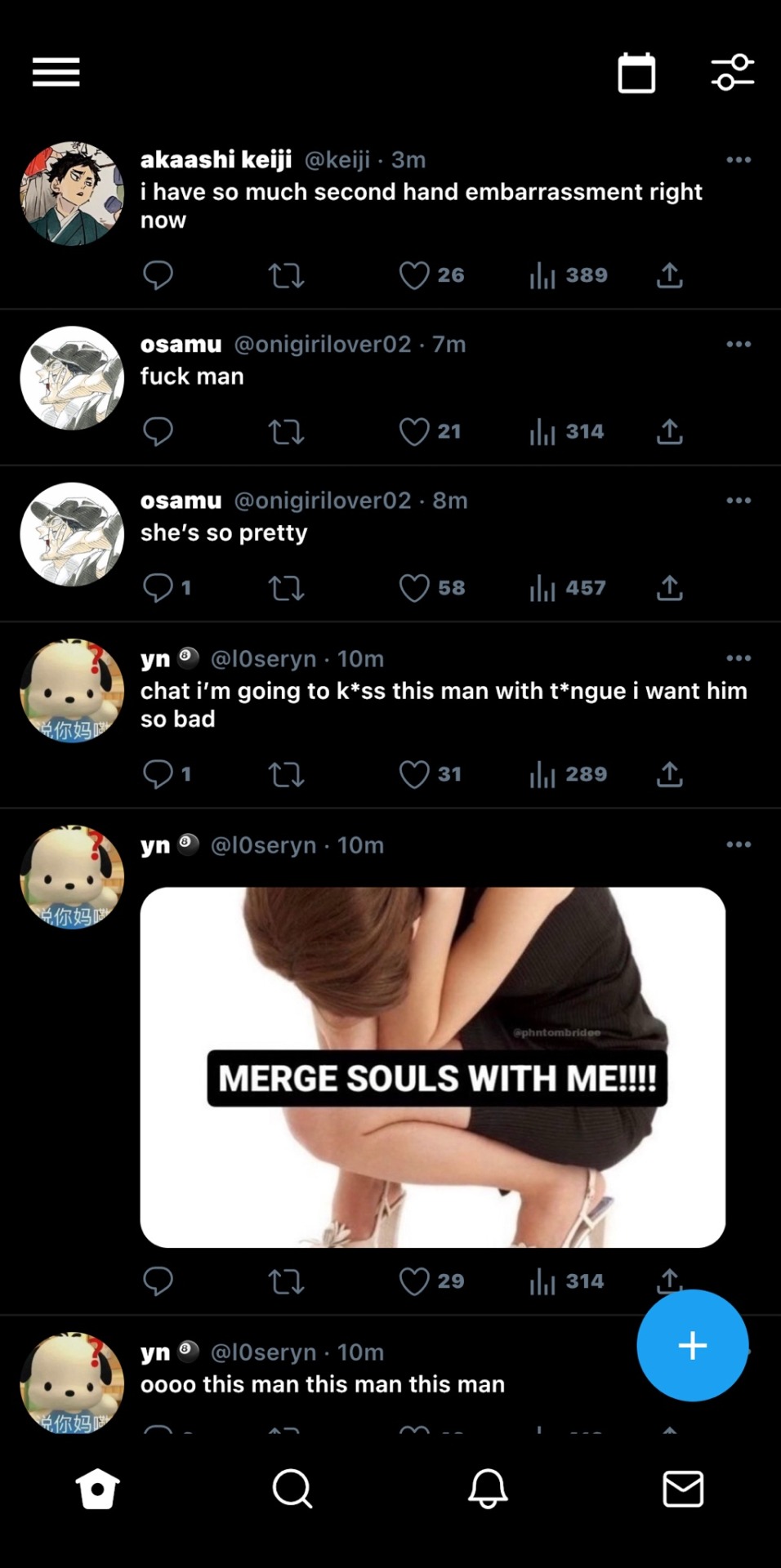Screen dimensions: 781x1568
Task: View akaashi keiji's profile picture
Action: pos(72,193)
